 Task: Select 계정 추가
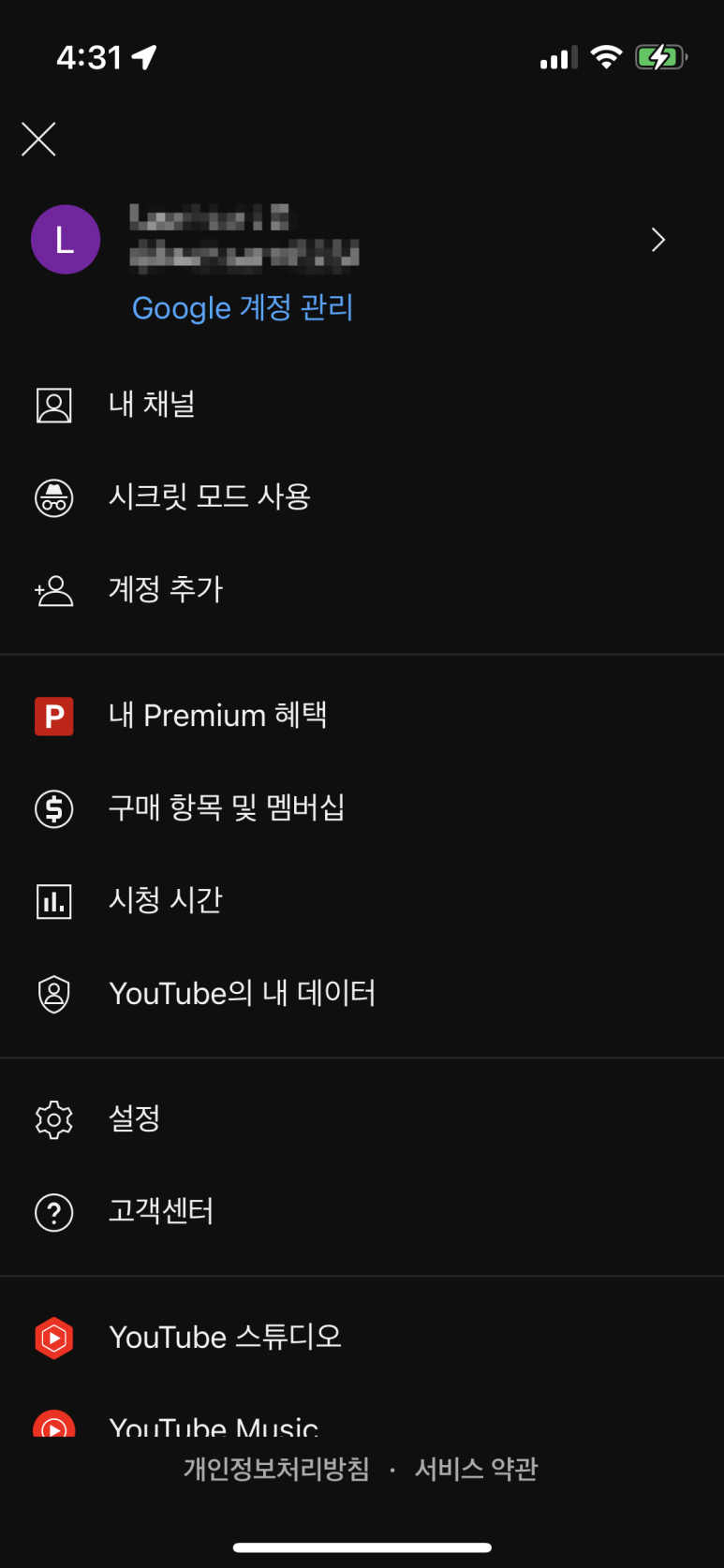(x=362, y=590)
